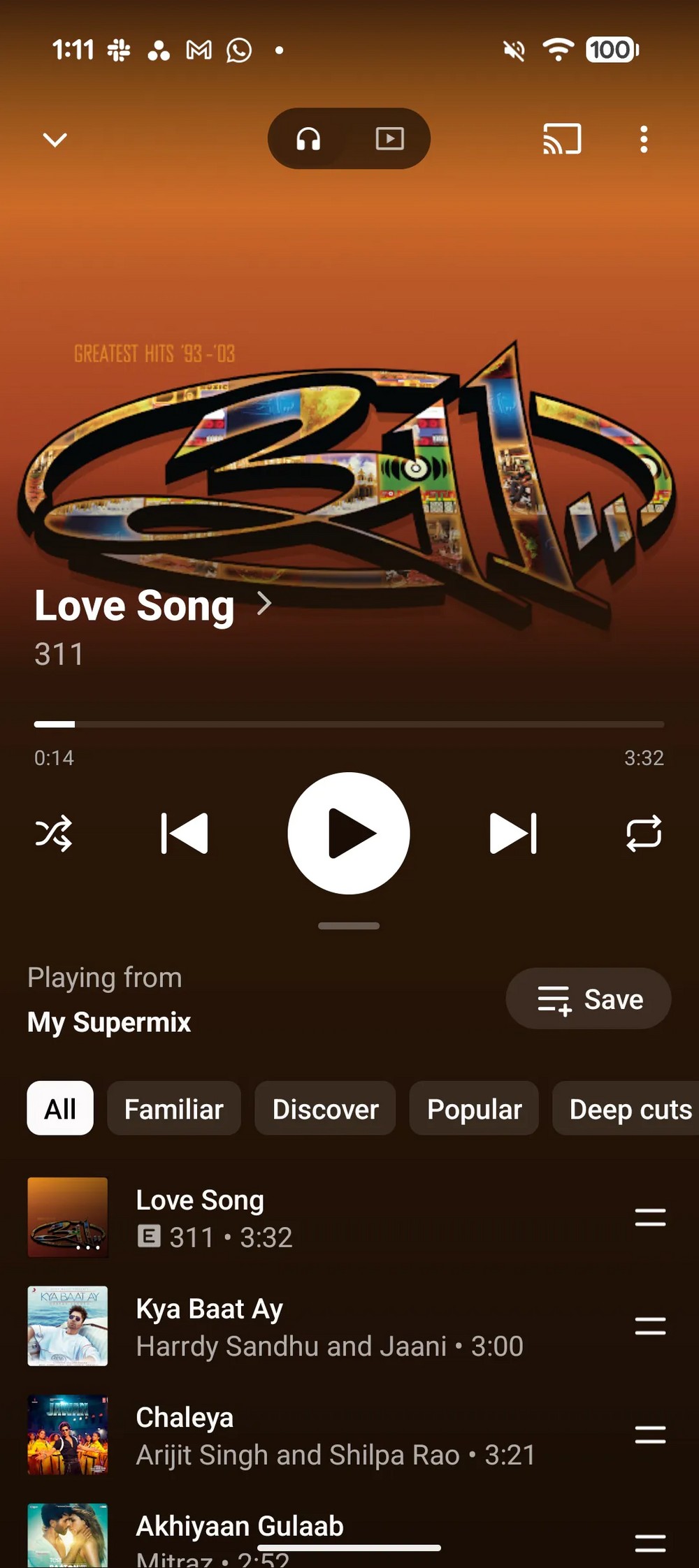Save the queue to a playlist
The height and width of the screenshot is (1568, 699).
(588, 999)
